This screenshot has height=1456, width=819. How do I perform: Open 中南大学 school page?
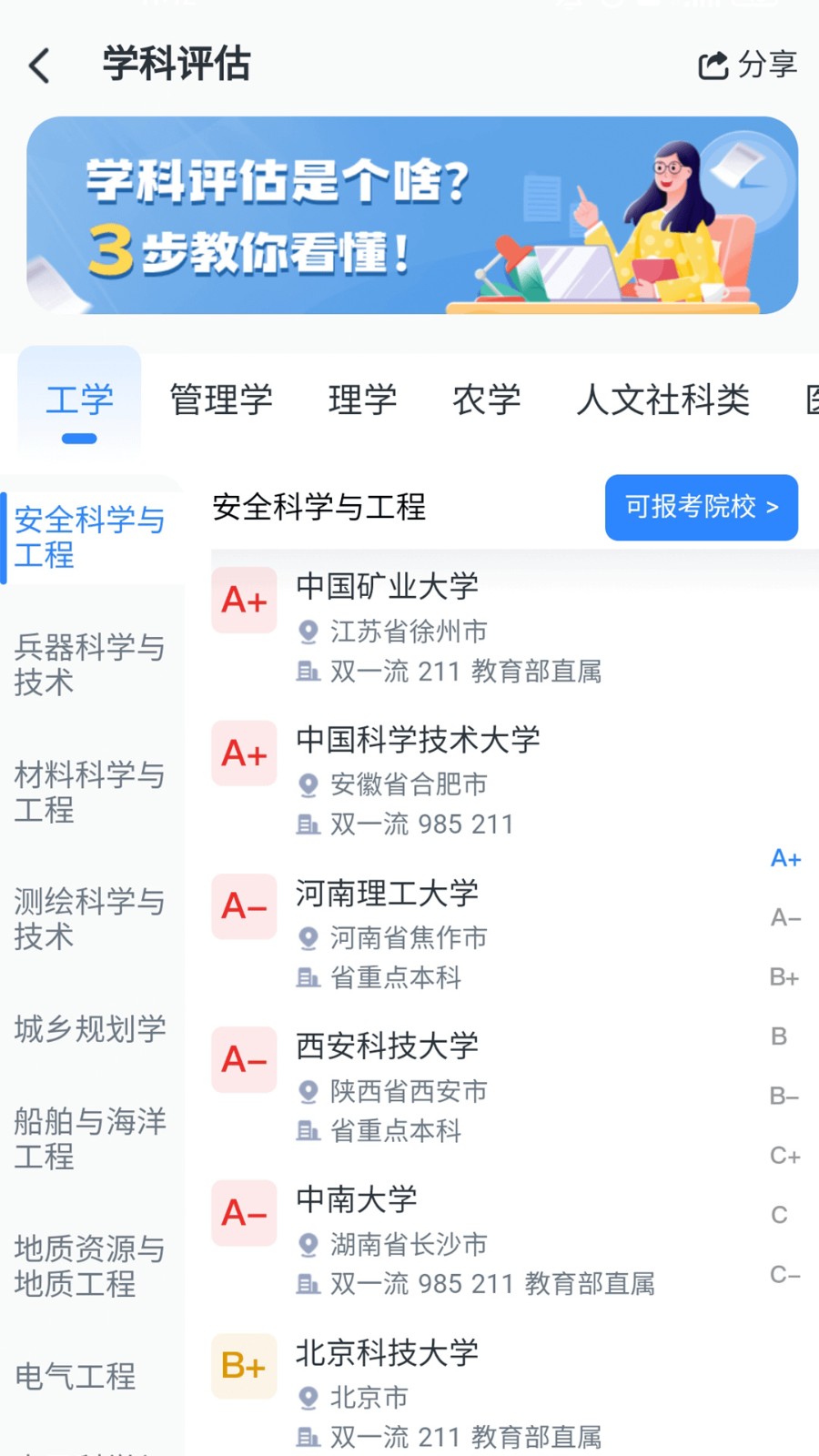click(357, 1199)
